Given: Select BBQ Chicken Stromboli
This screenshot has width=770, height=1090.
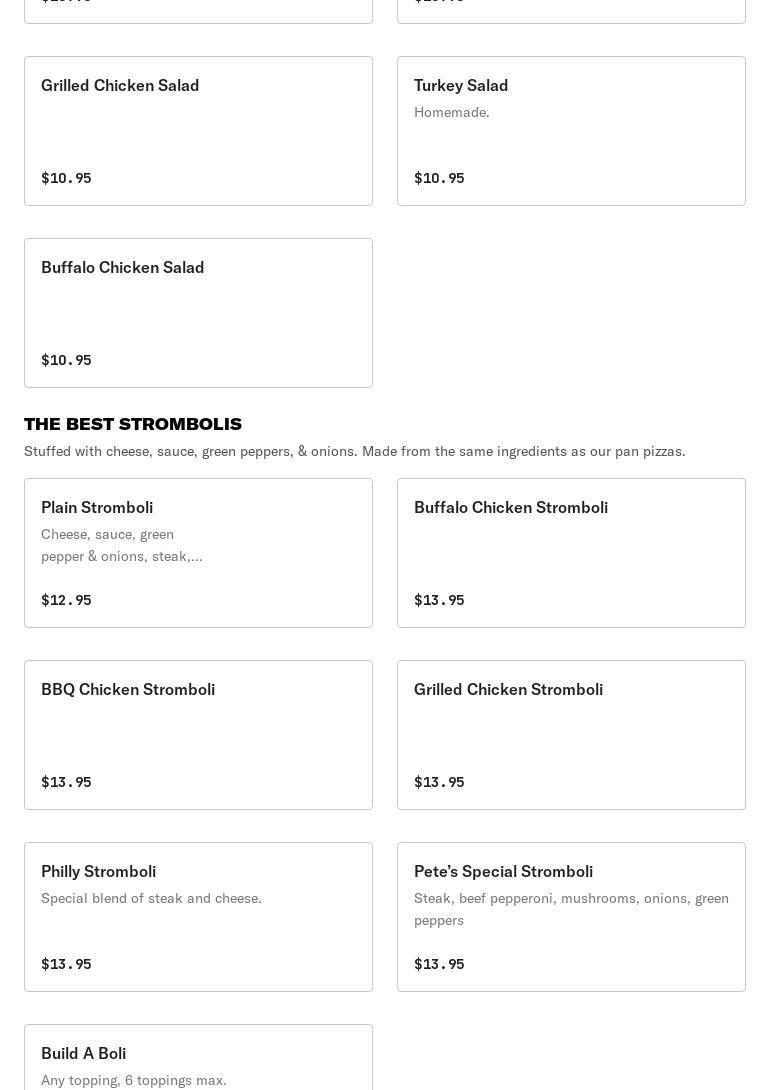Looking at the screenshot, I should coord(198,735).
